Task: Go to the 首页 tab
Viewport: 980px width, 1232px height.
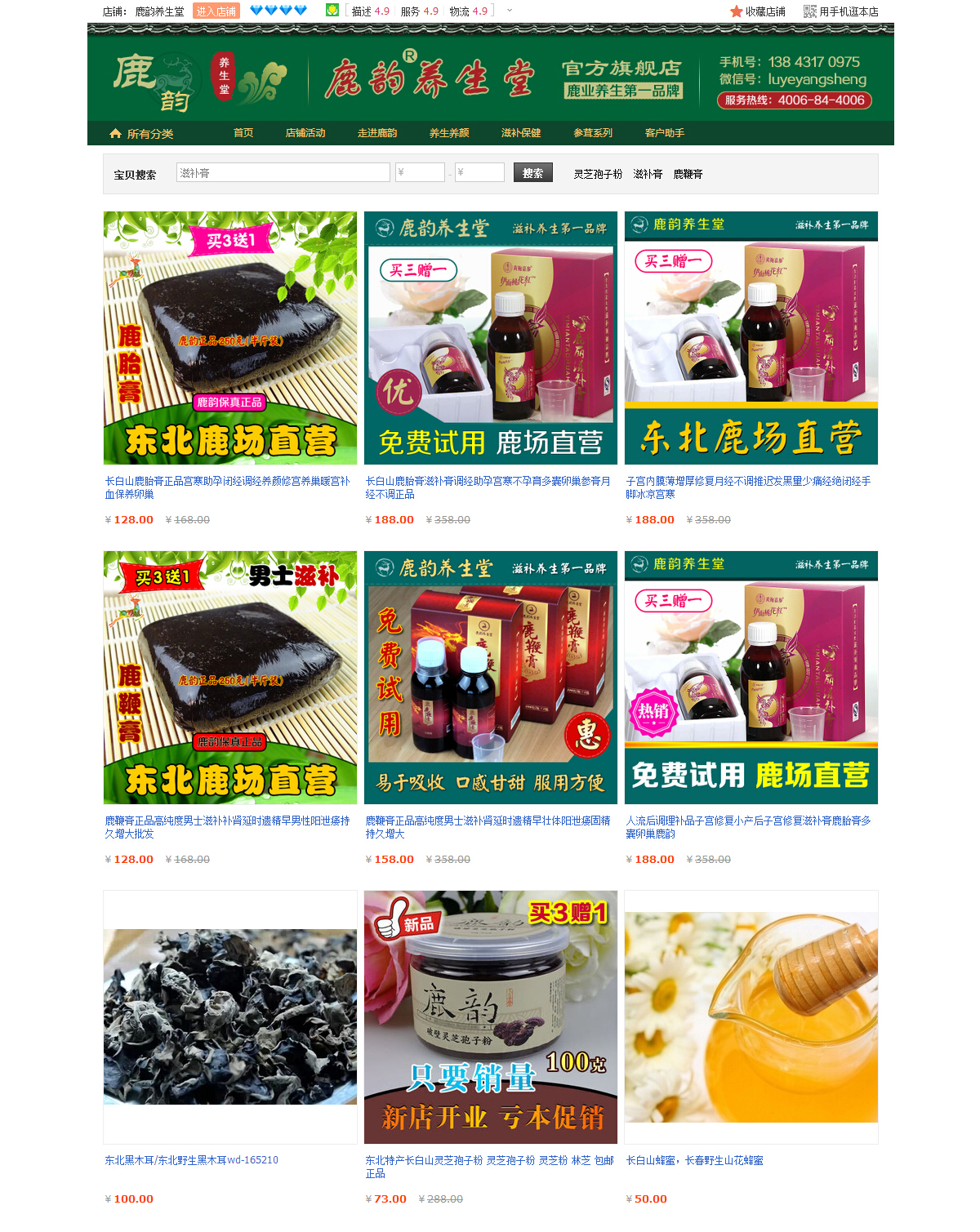Action: click(243, 133)
